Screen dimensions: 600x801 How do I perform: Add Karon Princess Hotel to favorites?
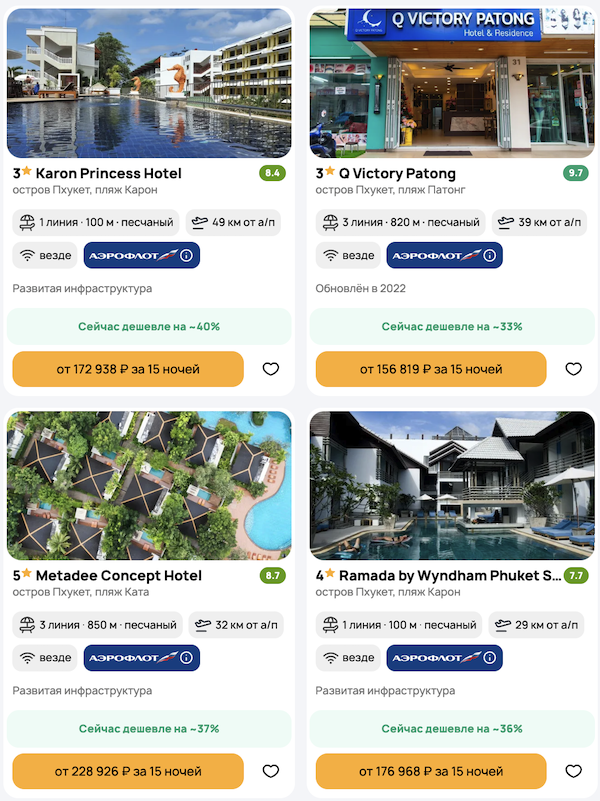tap(270, 369)
